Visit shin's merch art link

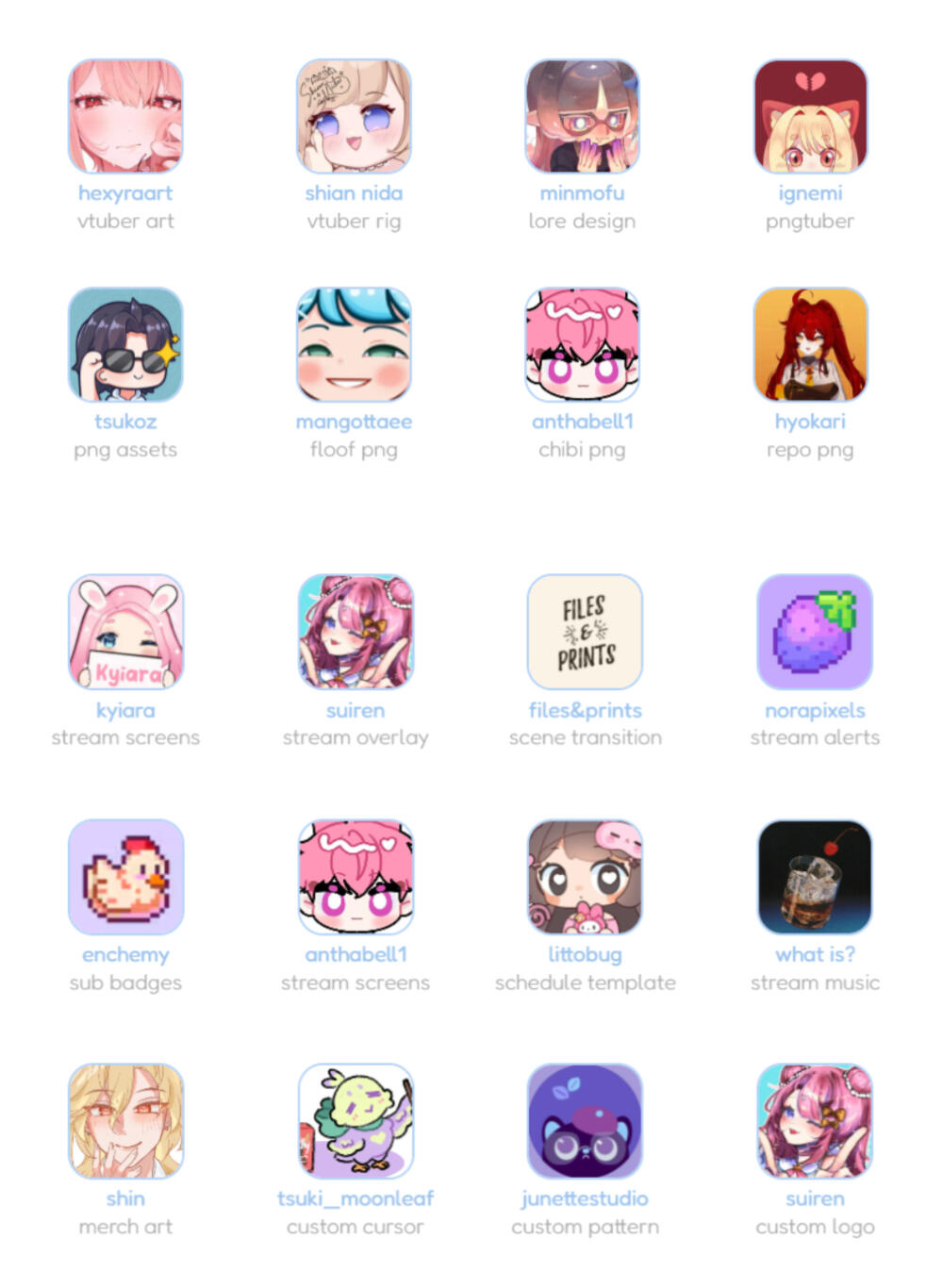click(125, 1121)
